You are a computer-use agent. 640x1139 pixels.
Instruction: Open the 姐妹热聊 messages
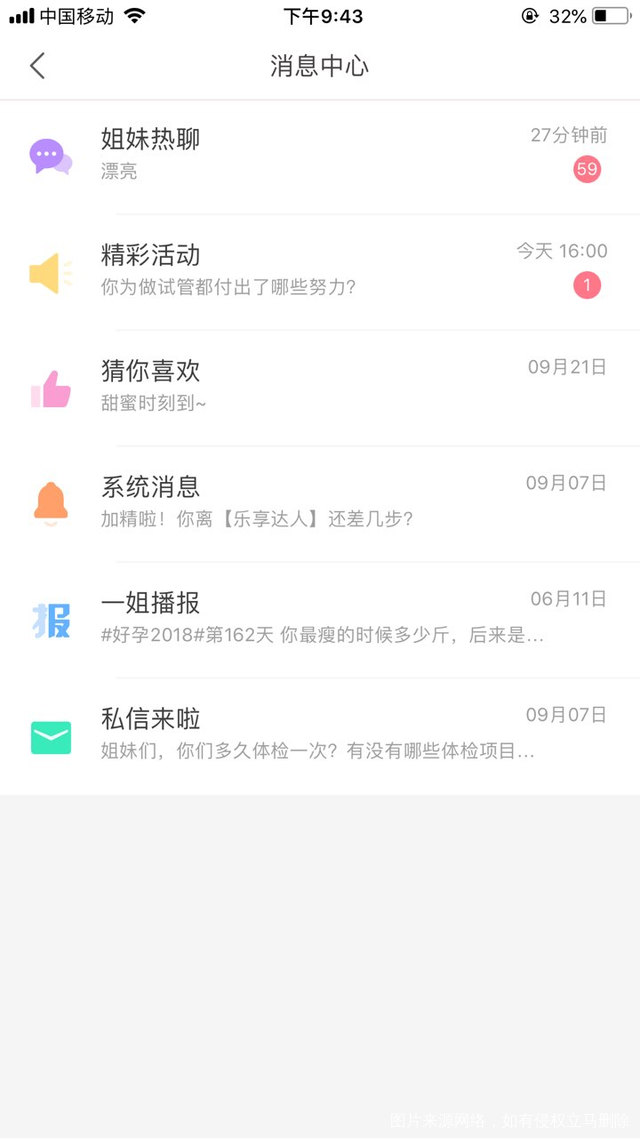(320, 155)
